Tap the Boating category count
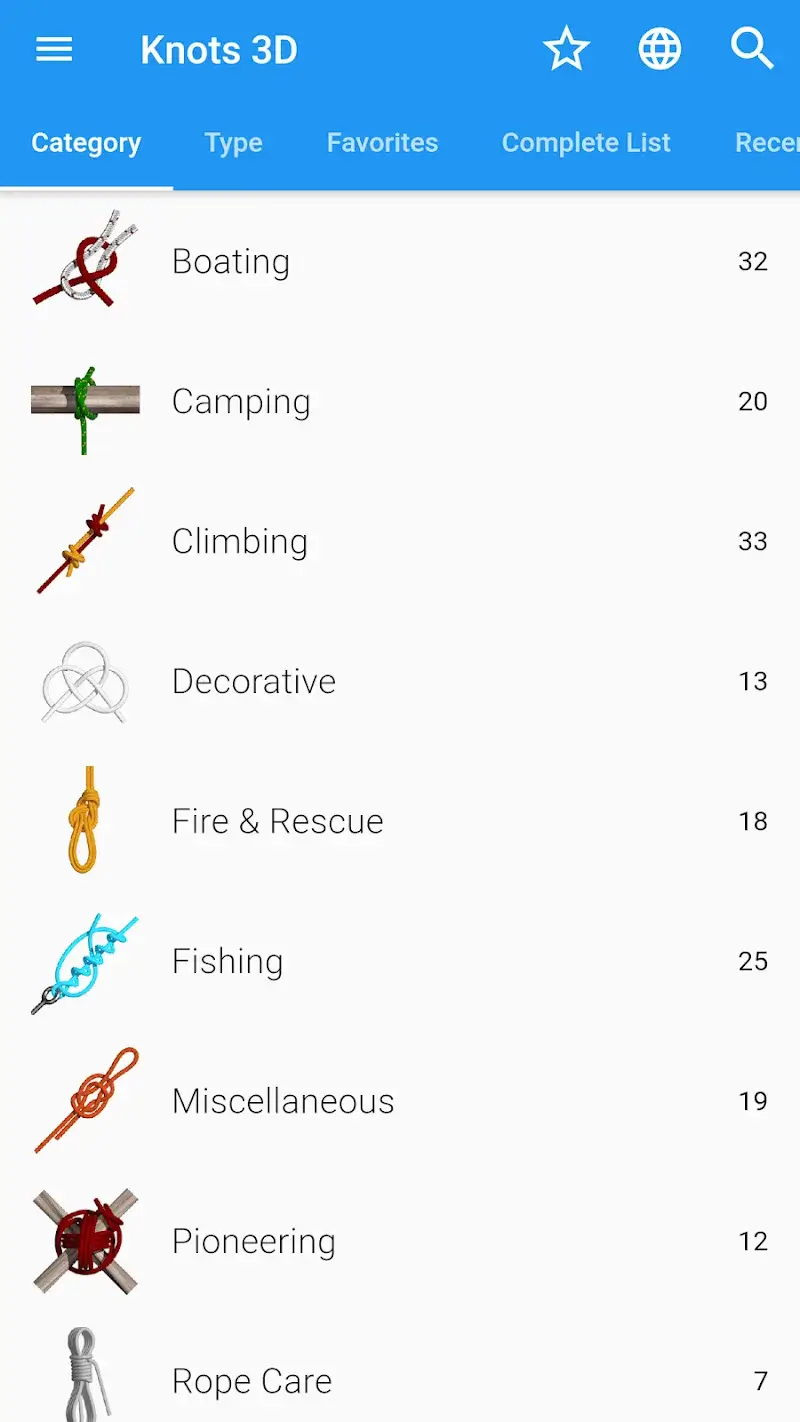Viewport: 800px width, 1422px height. point(751,261)
